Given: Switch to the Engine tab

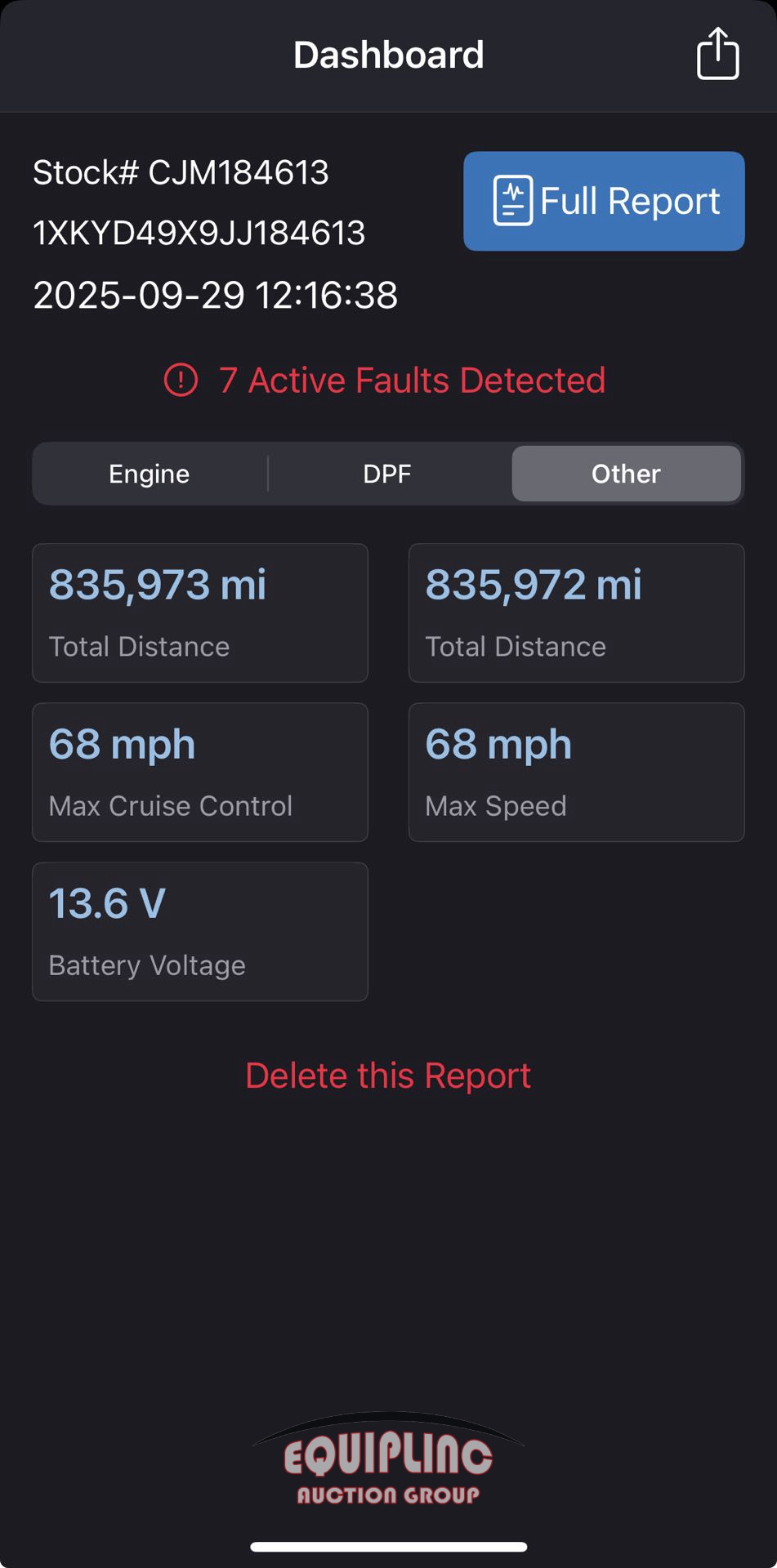Looking at the screenshot, I should [x=150, y=474].
